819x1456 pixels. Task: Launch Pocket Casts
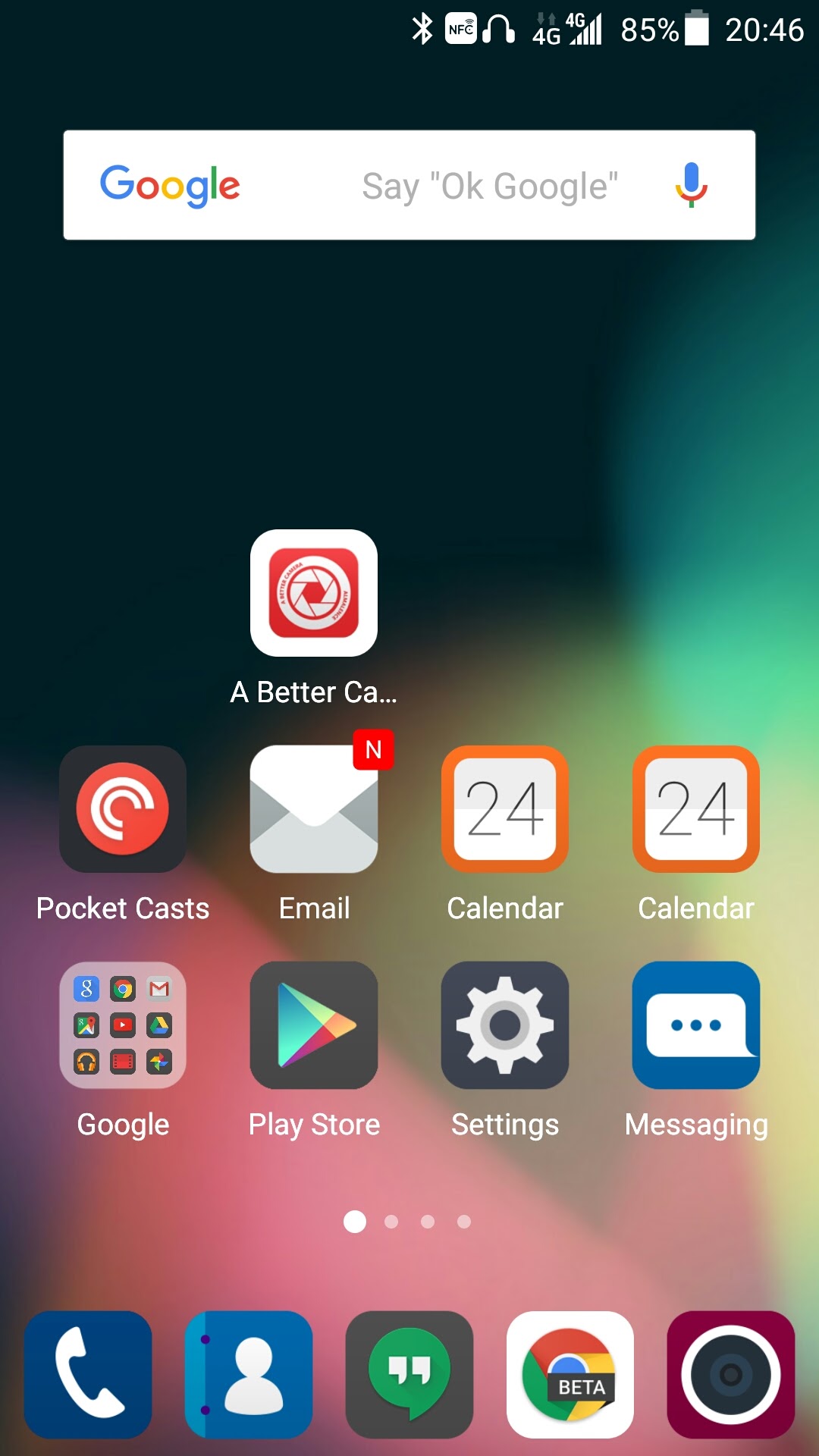(123, 809)
